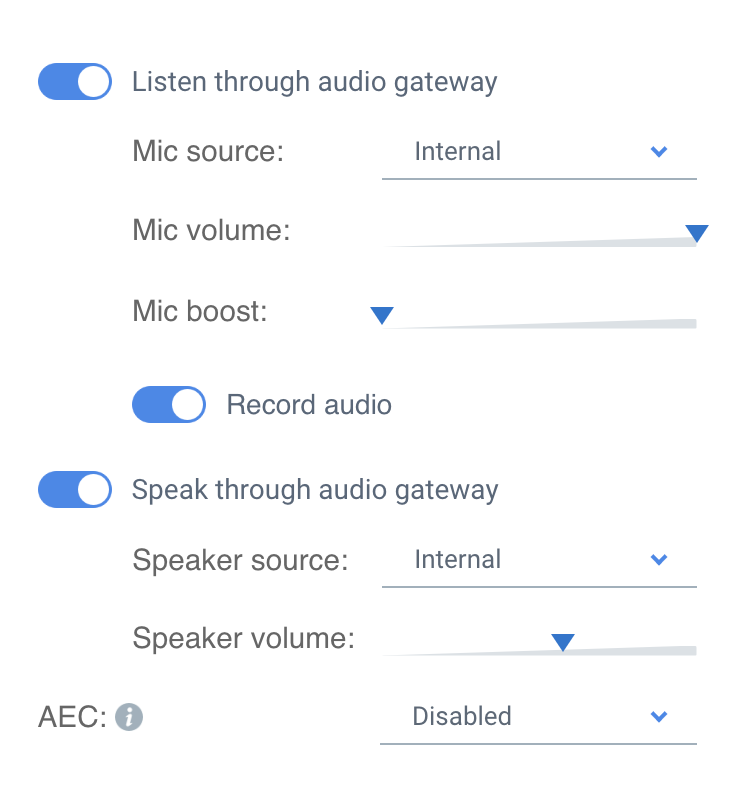Open the Mic source dropdown showing Internal

[x=538, y=152]
